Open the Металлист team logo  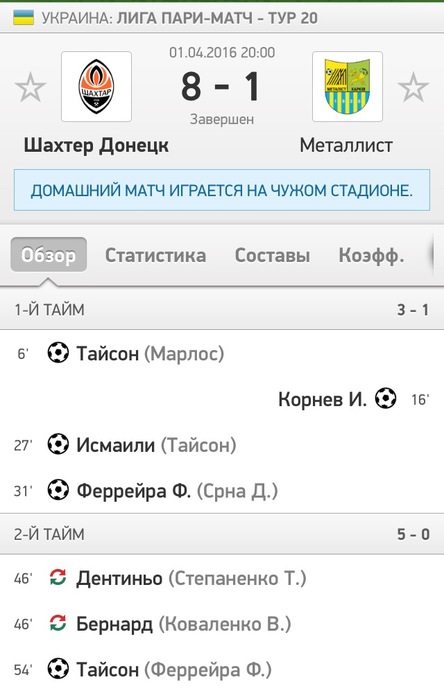coord(347,87)
